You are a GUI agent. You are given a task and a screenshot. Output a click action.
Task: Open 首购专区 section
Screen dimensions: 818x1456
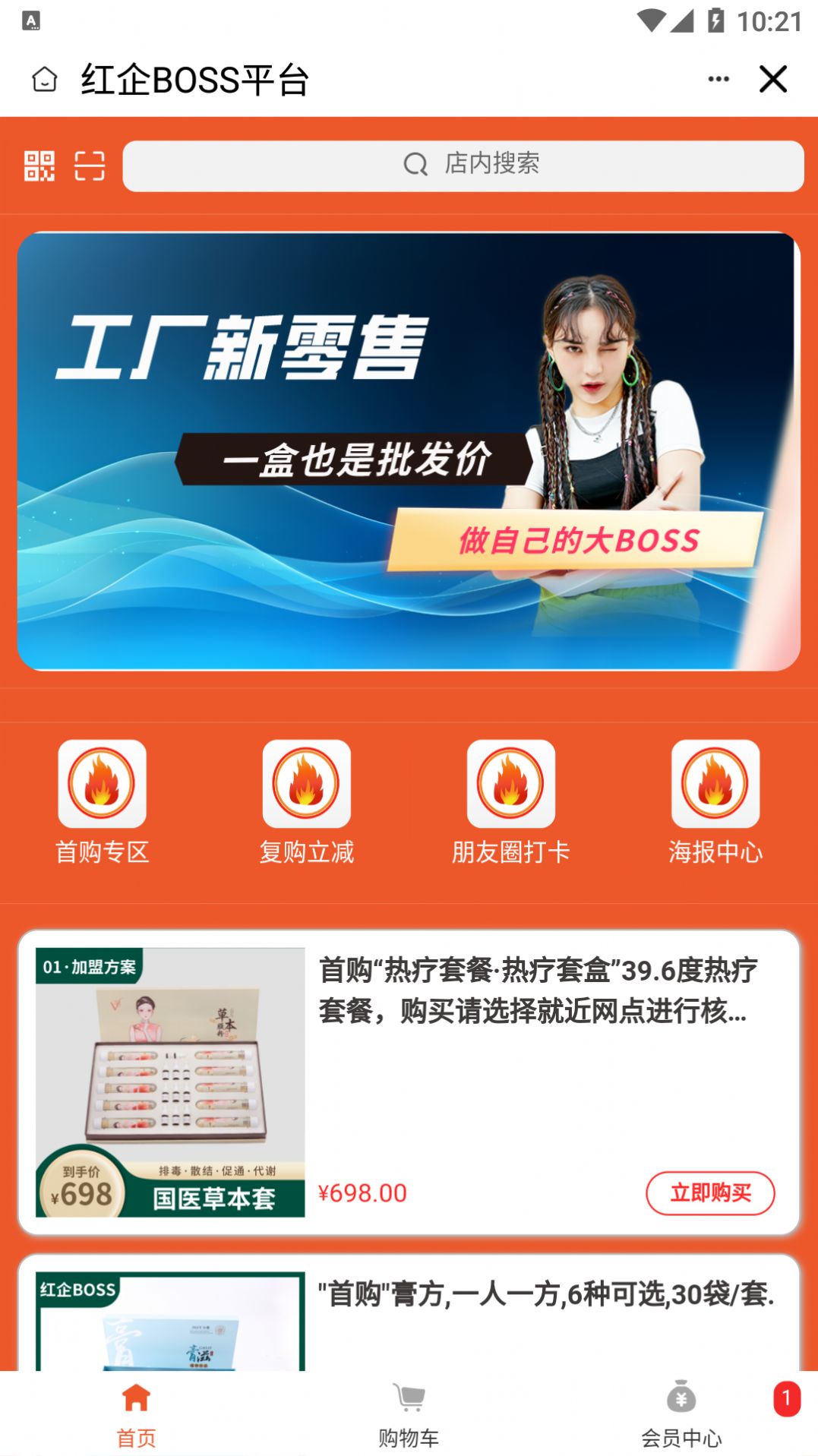click(x=102, y=802)
